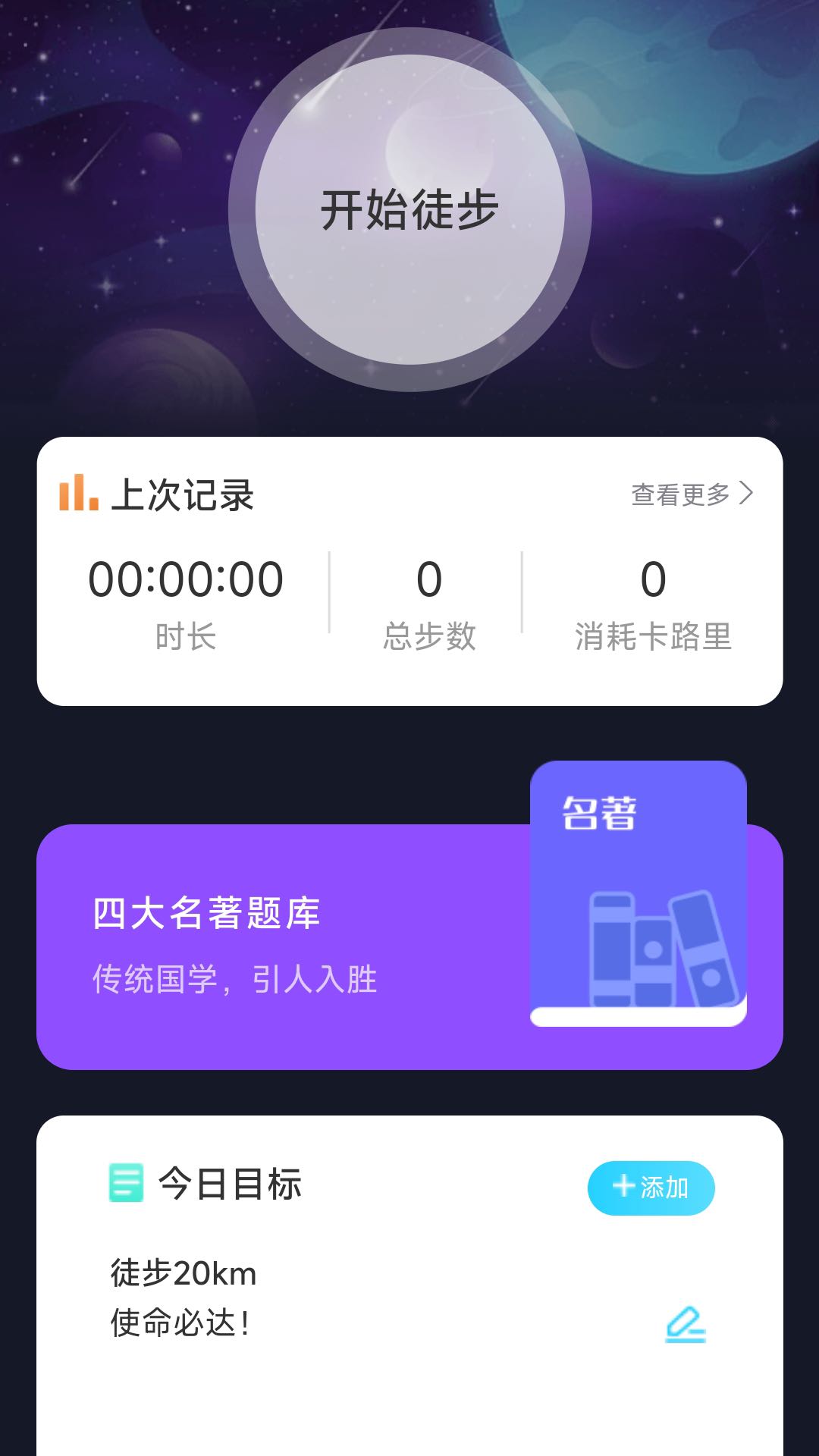Click the 总步数 step counter showing 0
This screenshot has height=1456, width=819.
pyautogui.click(x=428, y=579)
